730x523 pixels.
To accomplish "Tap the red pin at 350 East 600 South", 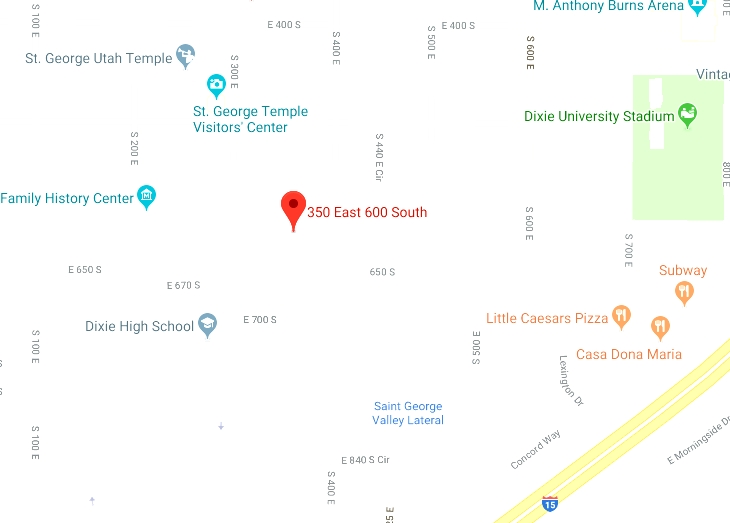I will click(x=293, y=209).
